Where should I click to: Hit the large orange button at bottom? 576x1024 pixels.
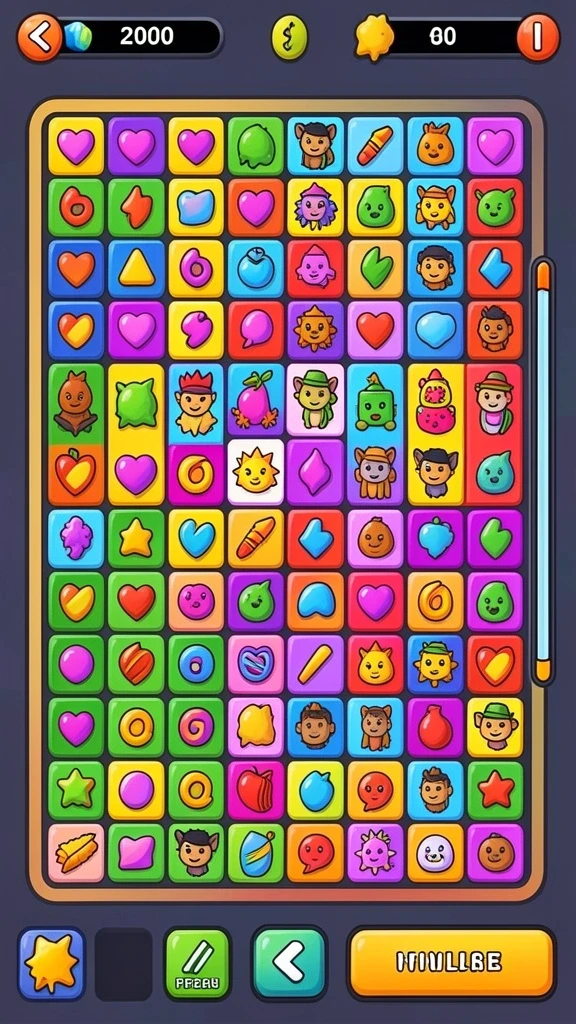(x=451, y=962)
